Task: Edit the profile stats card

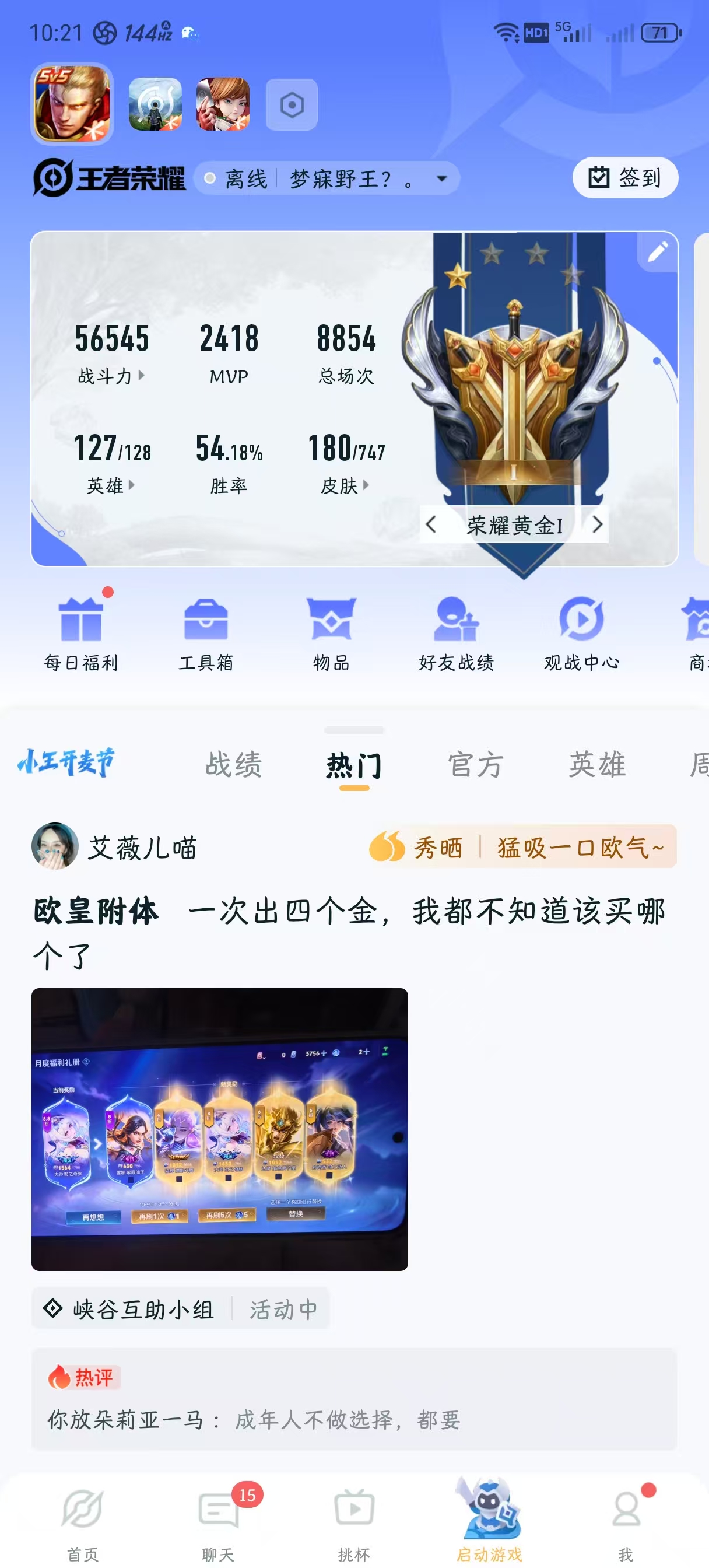Action: (x=657, y=252)
